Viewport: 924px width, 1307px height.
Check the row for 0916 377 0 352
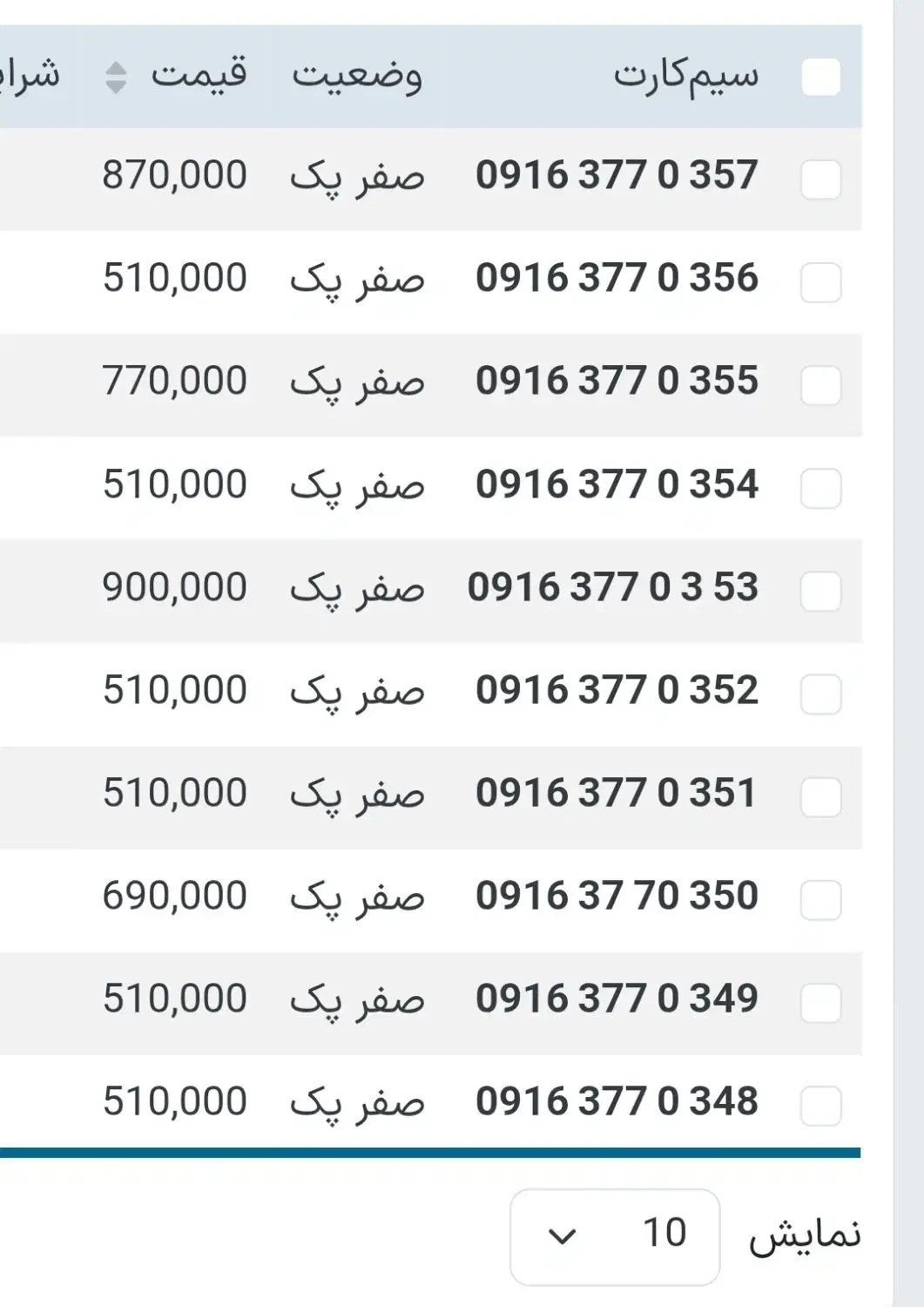coord(820,694)
